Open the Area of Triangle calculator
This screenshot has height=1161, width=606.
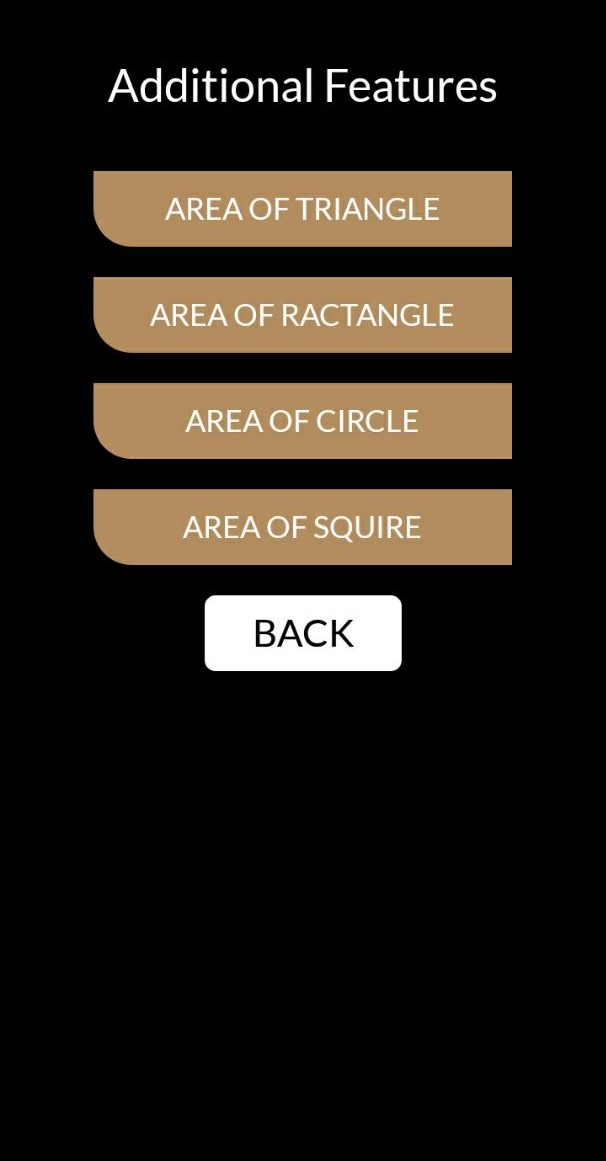[x=302, y=209]
